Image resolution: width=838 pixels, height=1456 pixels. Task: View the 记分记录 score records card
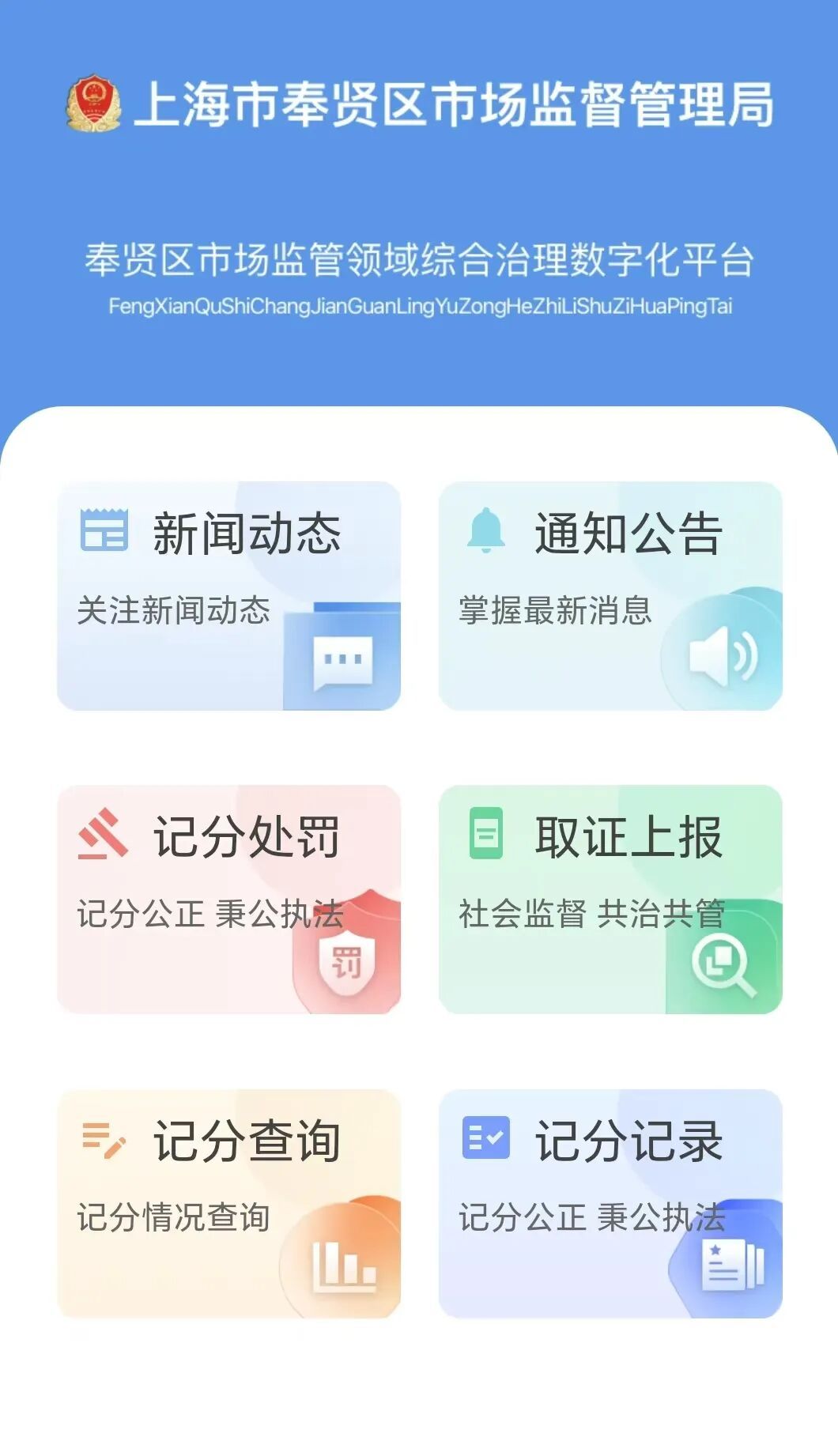coord(610,1203)
